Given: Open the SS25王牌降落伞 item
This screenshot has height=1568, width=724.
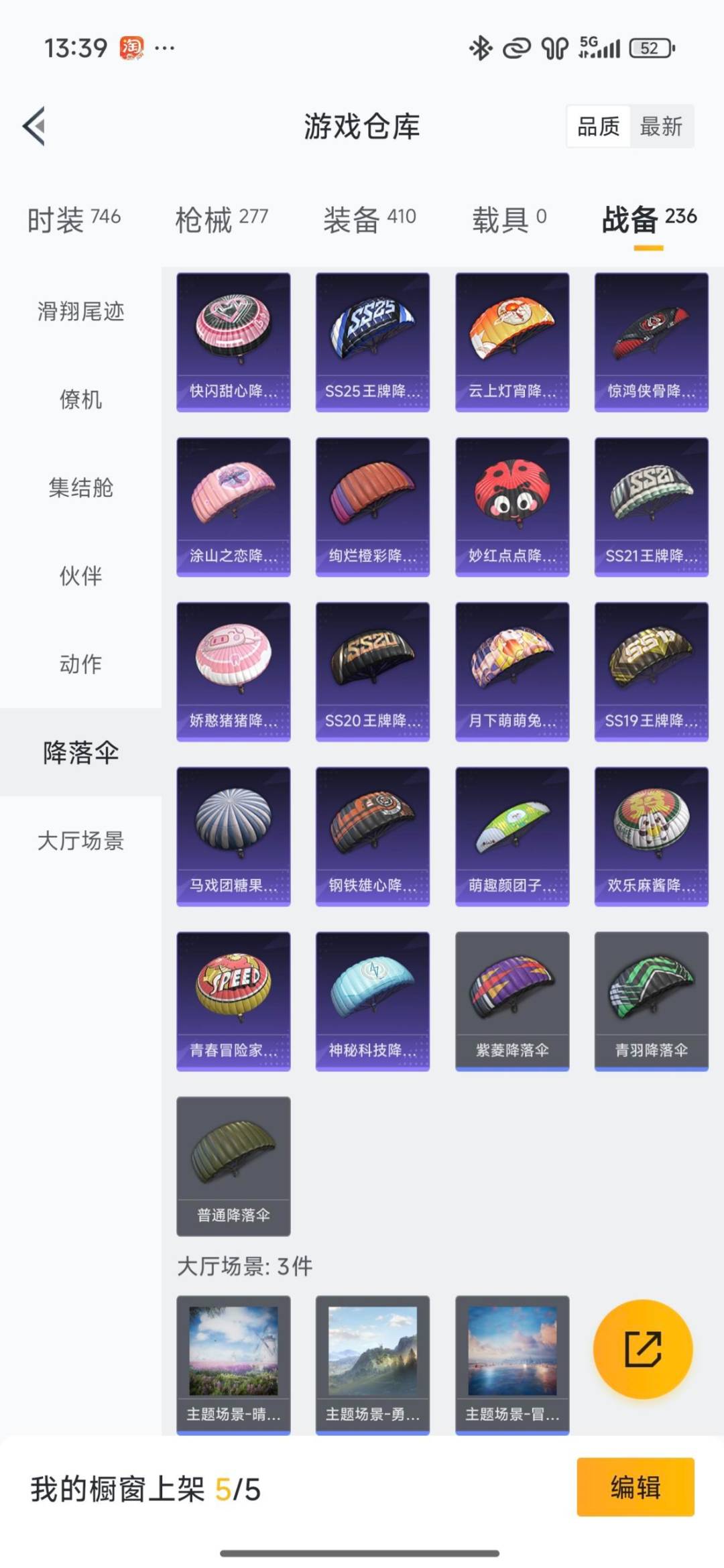Looking at the screenshot, I should pos(373,342).
